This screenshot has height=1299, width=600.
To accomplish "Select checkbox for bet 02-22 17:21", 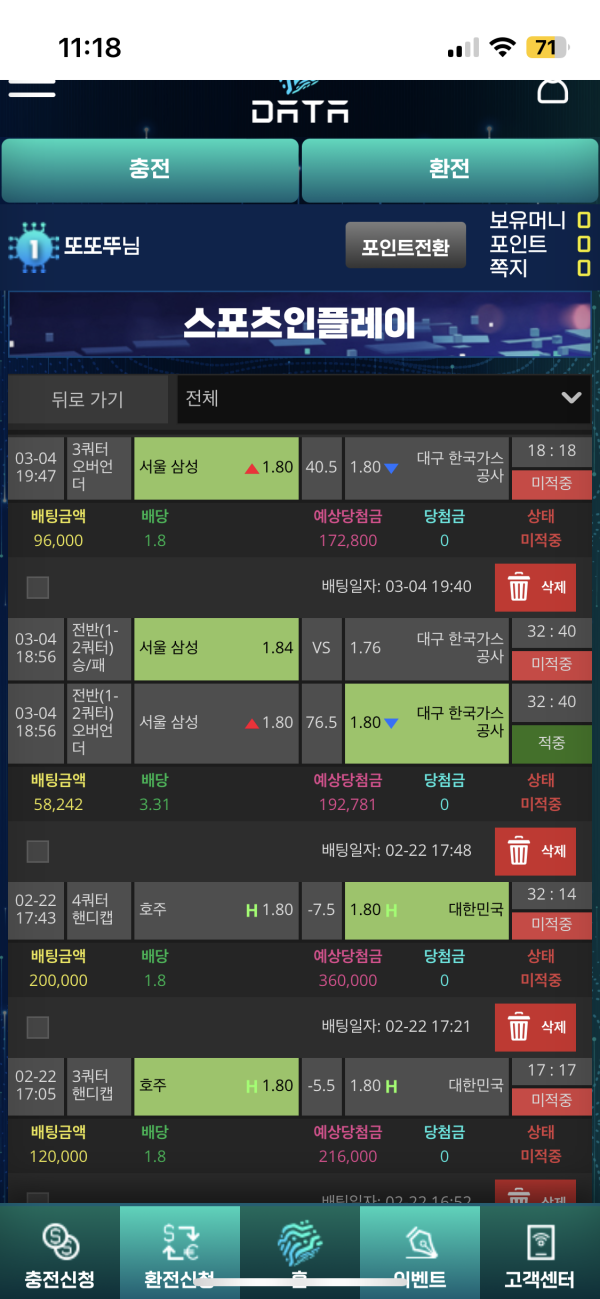I will coord(38,1027).
